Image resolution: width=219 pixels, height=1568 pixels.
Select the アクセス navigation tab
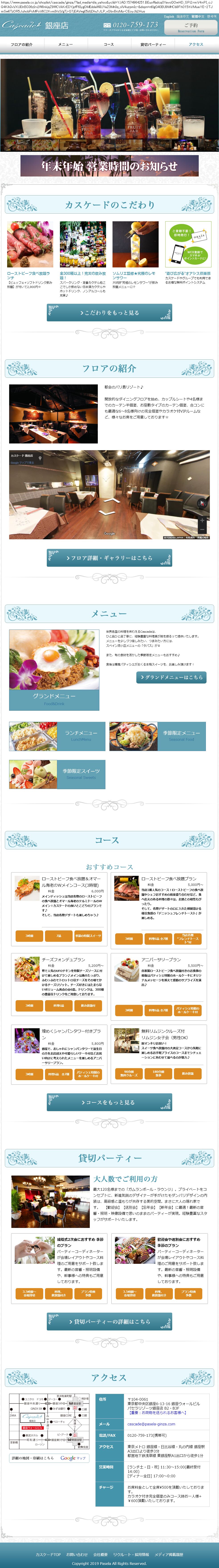(x=196, y=44)
